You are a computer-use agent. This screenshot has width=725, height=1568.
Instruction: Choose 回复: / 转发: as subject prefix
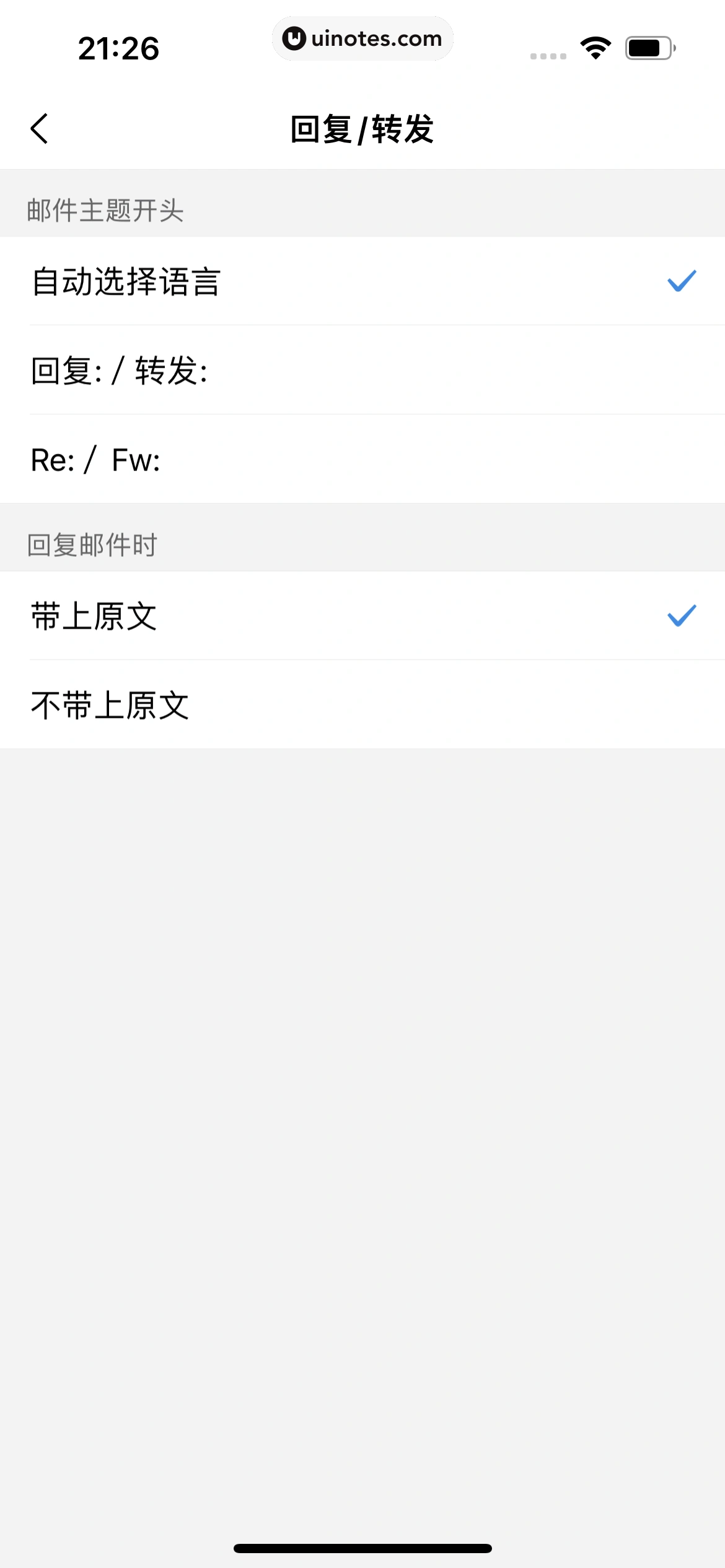click(362, 370)
